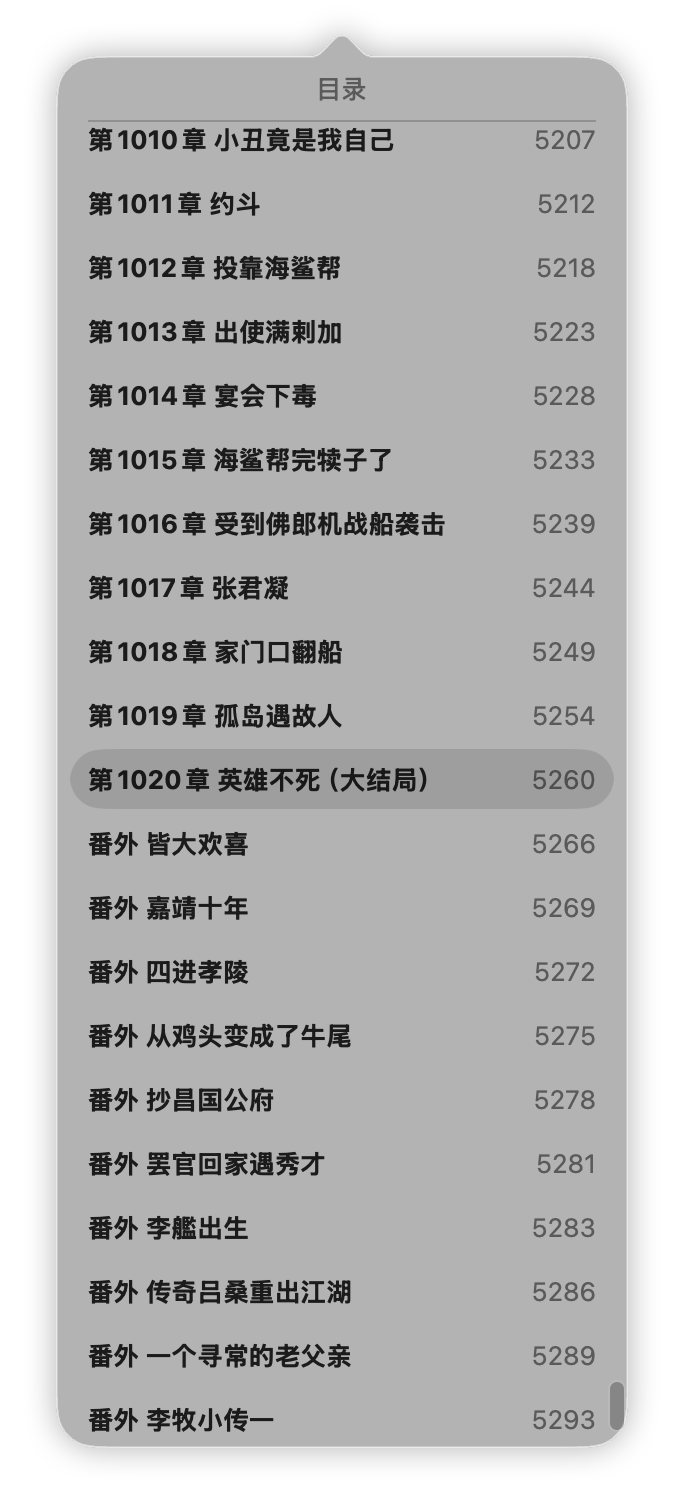Image resolution: width=684 pixels, height=1504 pixels.
Task: Open chapter 1016 受到佛郎机战船袭击
Action: tap(266, 525)
